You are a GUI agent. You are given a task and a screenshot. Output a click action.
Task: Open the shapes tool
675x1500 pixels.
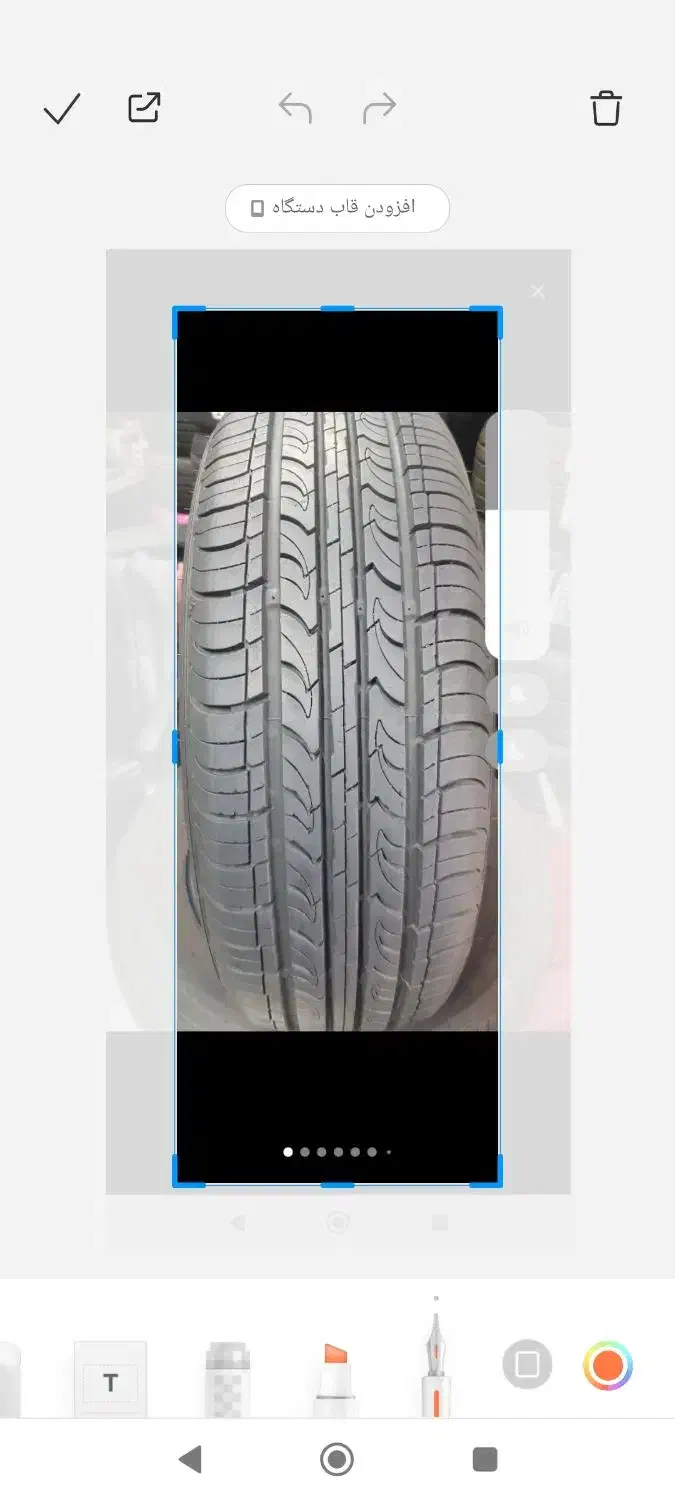pos(527,1364)
